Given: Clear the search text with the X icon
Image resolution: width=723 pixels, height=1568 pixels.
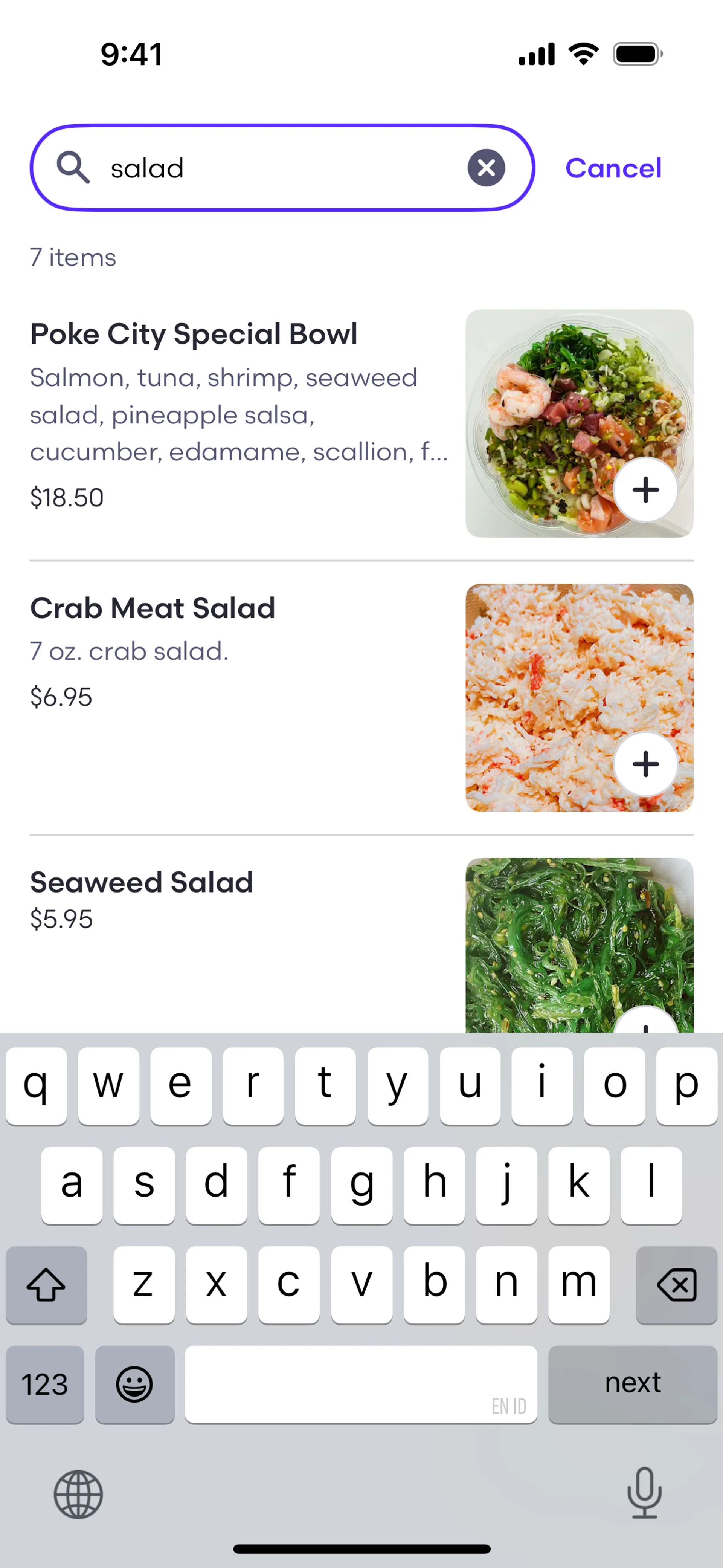Looking at the screenshot, I should click(486, 168).
